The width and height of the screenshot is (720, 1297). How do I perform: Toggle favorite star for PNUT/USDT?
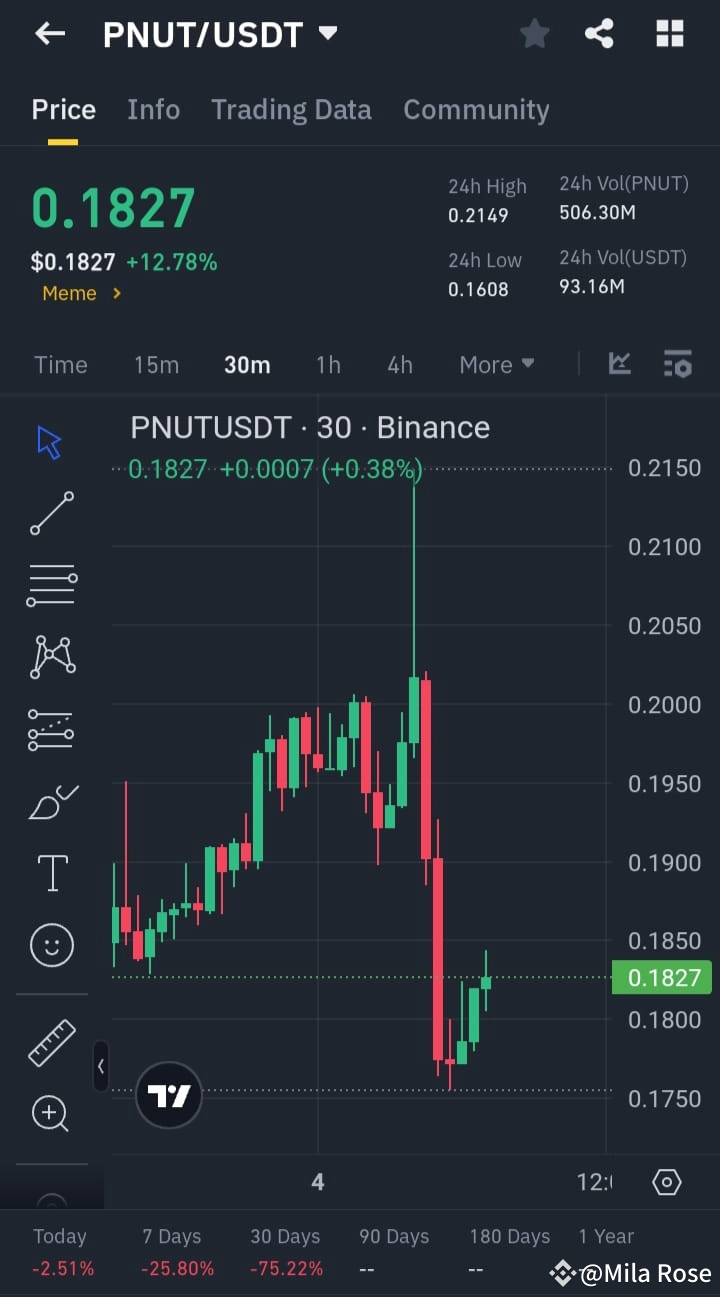click(534, 33)
